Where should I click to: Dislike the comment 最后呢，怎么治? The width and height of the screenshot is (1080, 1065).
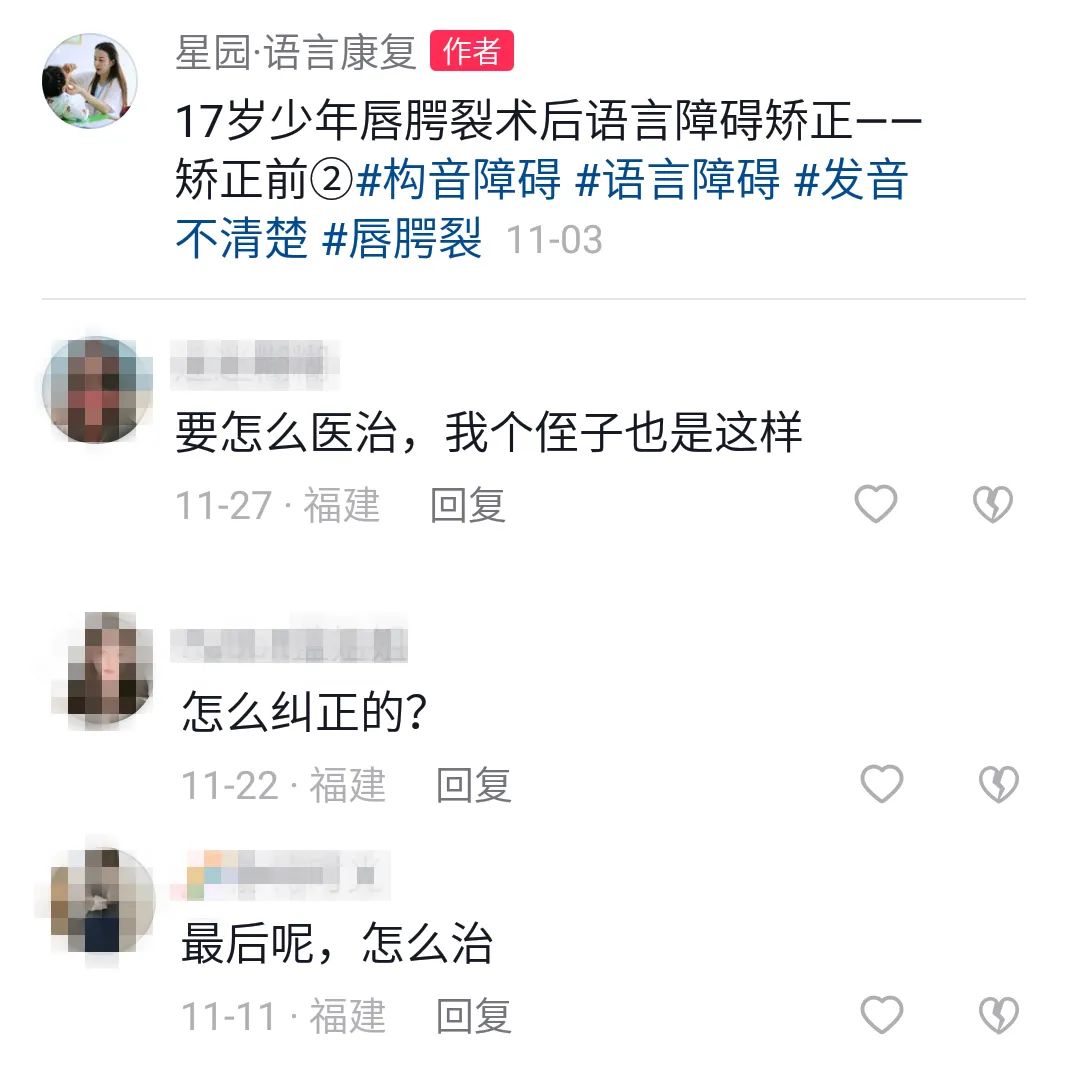[997, 1016]
